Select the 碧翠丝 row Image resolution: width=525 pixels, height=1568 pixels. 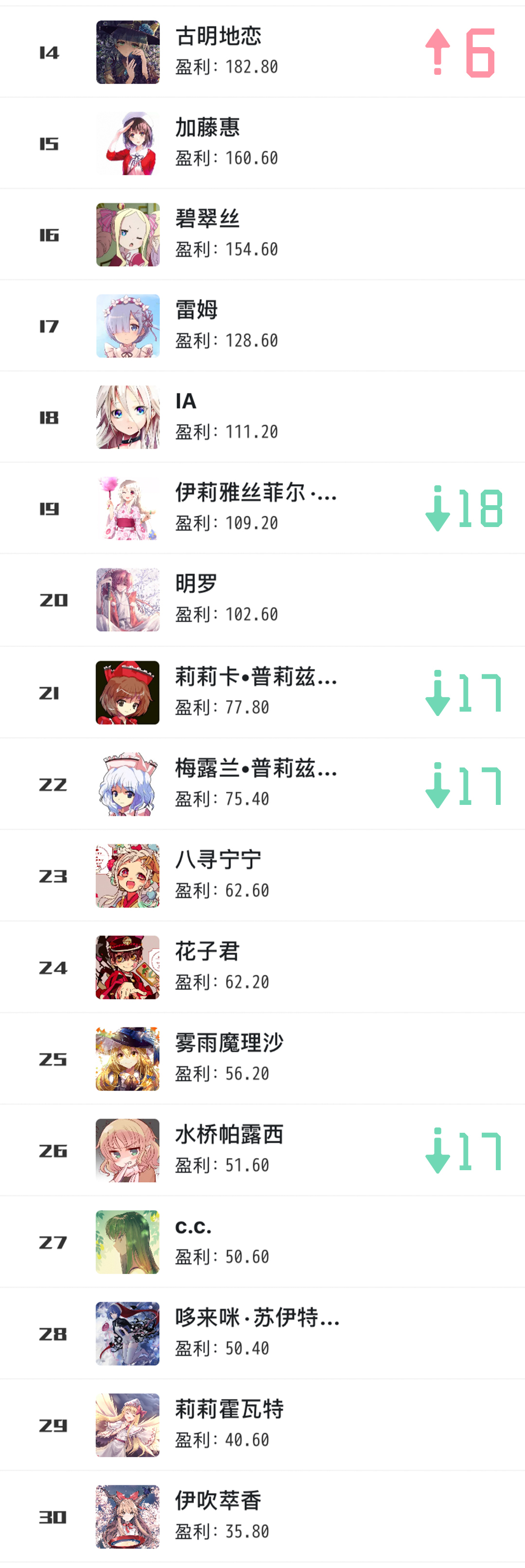point(262,234)
